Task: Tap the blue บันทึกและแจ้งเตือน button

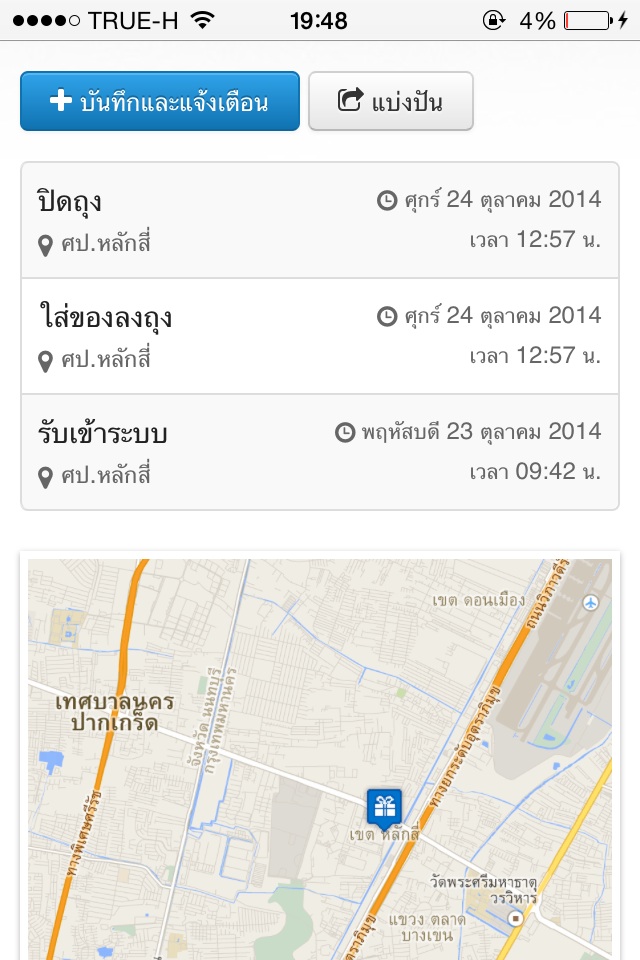Action: 160,101
